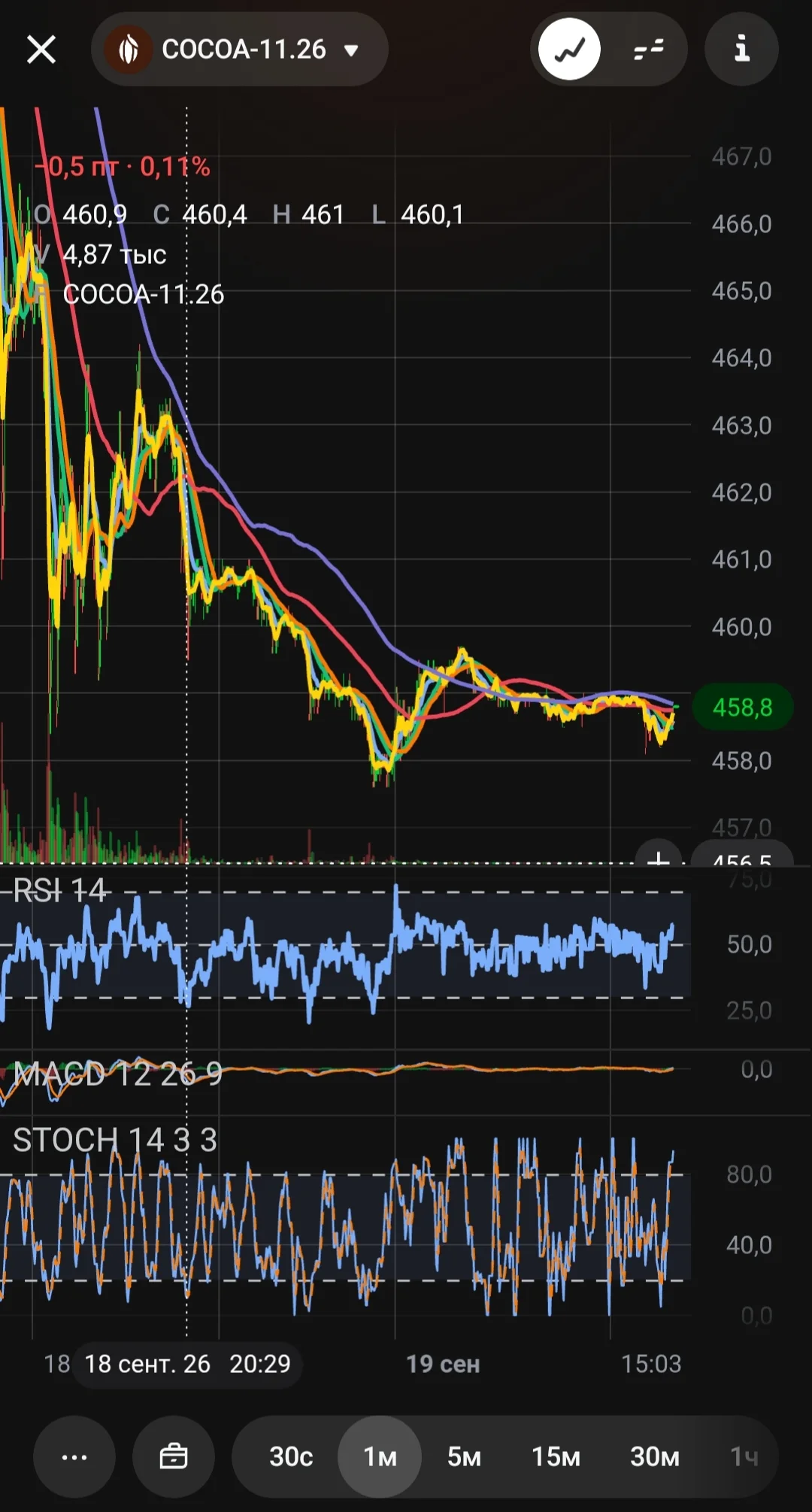Select the 30с timeframe
Viewport: 812px width, 1512px height.
[x=291, y=1457]
